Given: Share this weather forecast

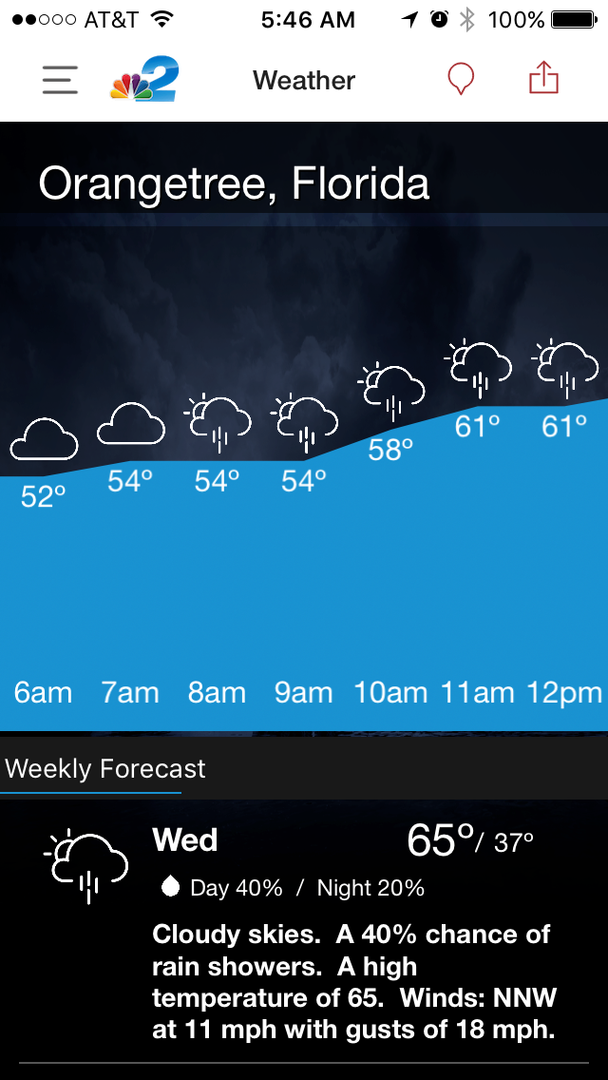Looking at the screenshot, I should 543,78.
